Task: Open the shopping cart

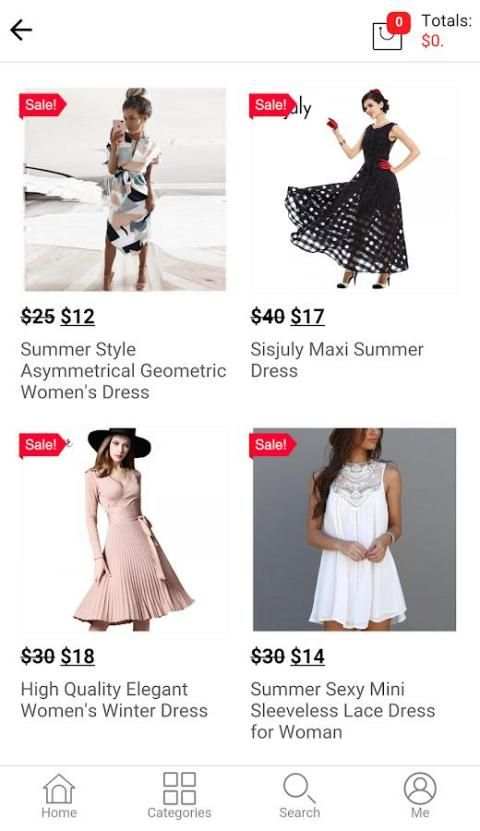Action: coord(390,32)
